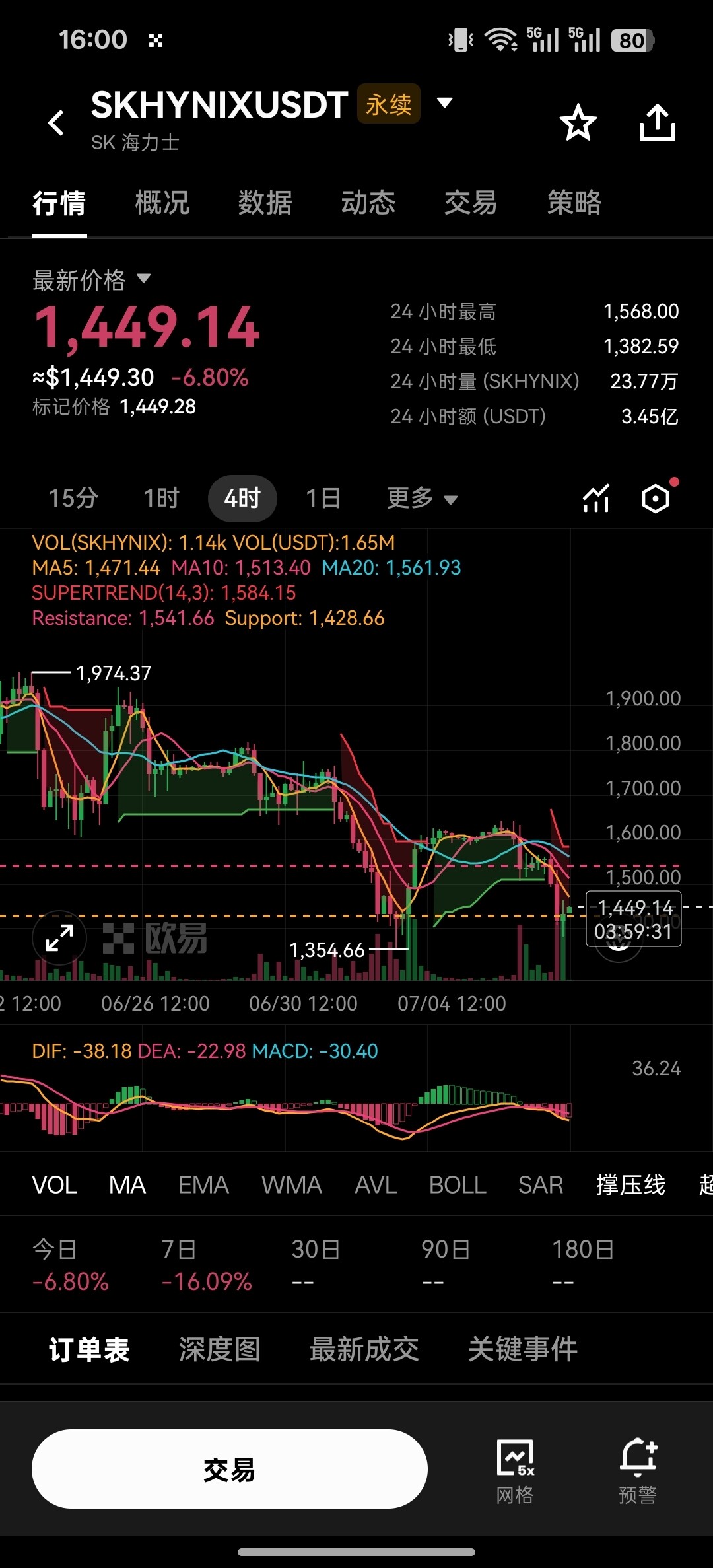Screen dimensions: 713x1568
Task: Go back using the top-left arrow
Action: 56,123
